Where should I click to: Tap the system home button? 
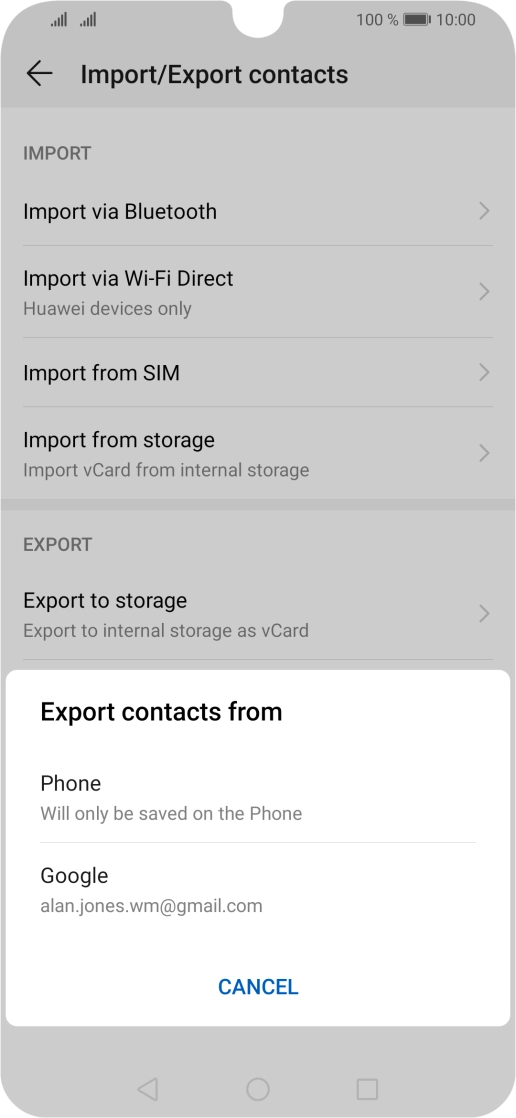point(257,1089)
